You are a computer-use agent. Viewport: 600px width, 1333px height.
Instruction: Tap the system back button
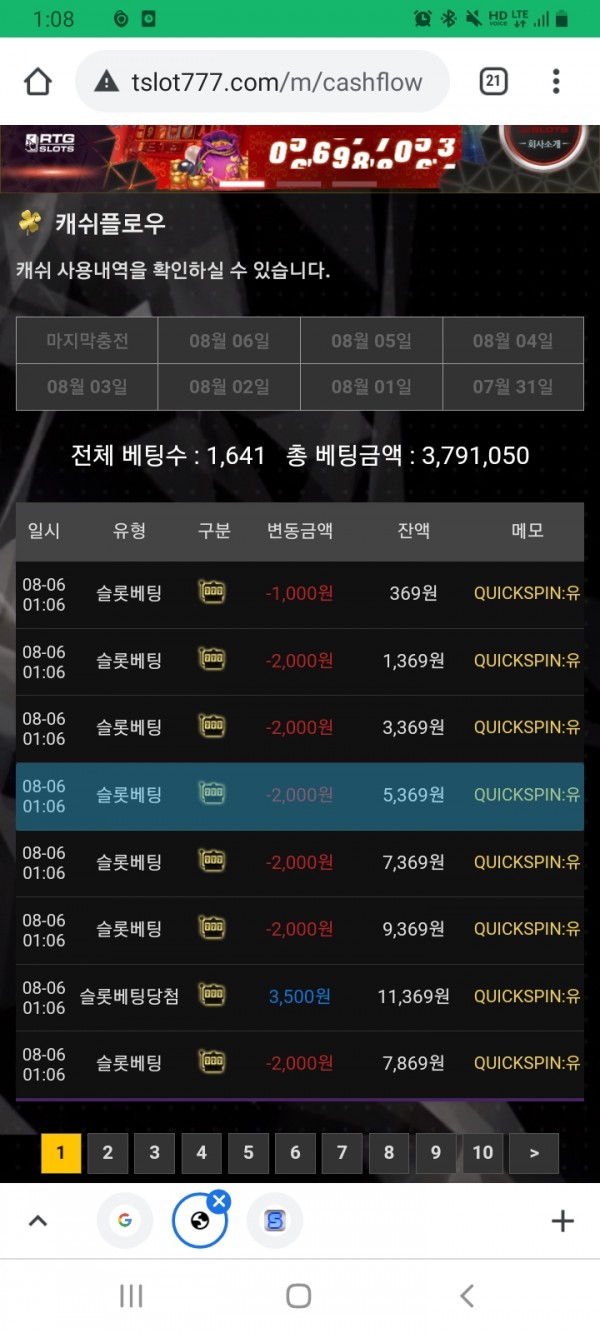point(466,1296)
